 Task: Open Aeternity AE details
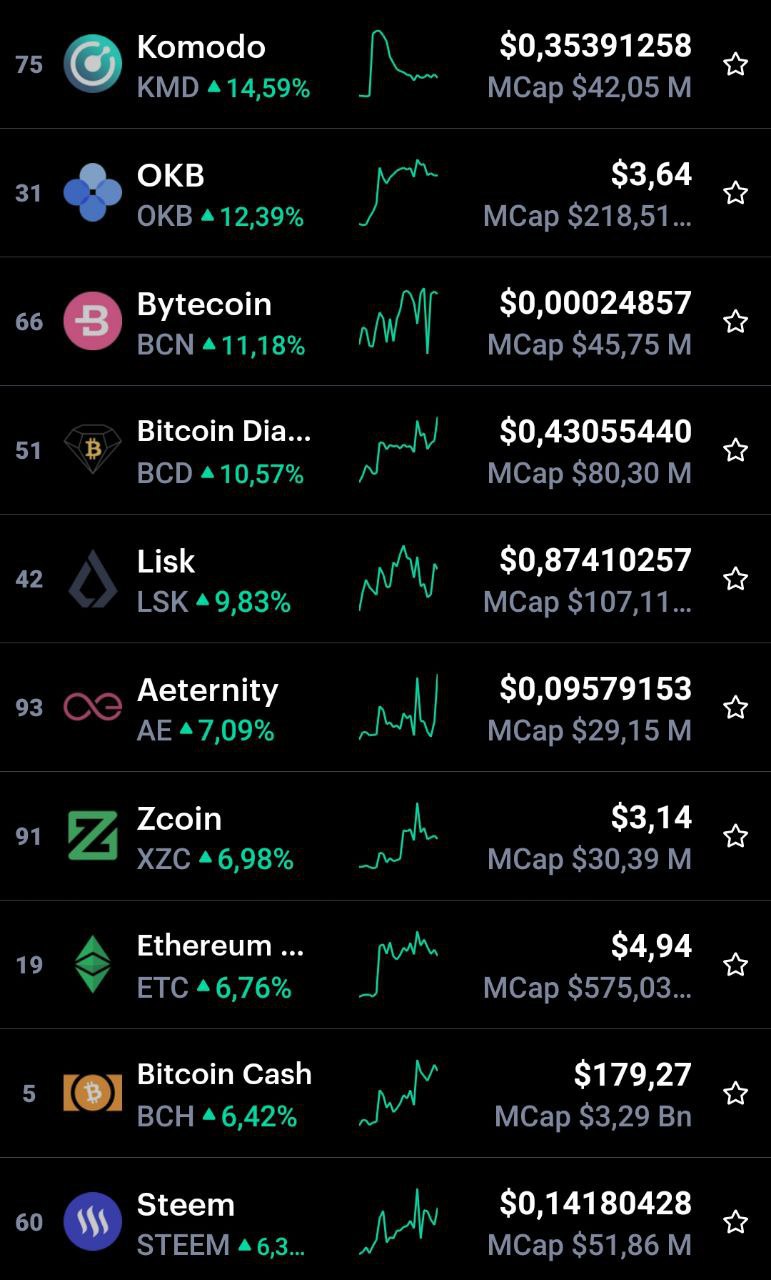point(385,707)
